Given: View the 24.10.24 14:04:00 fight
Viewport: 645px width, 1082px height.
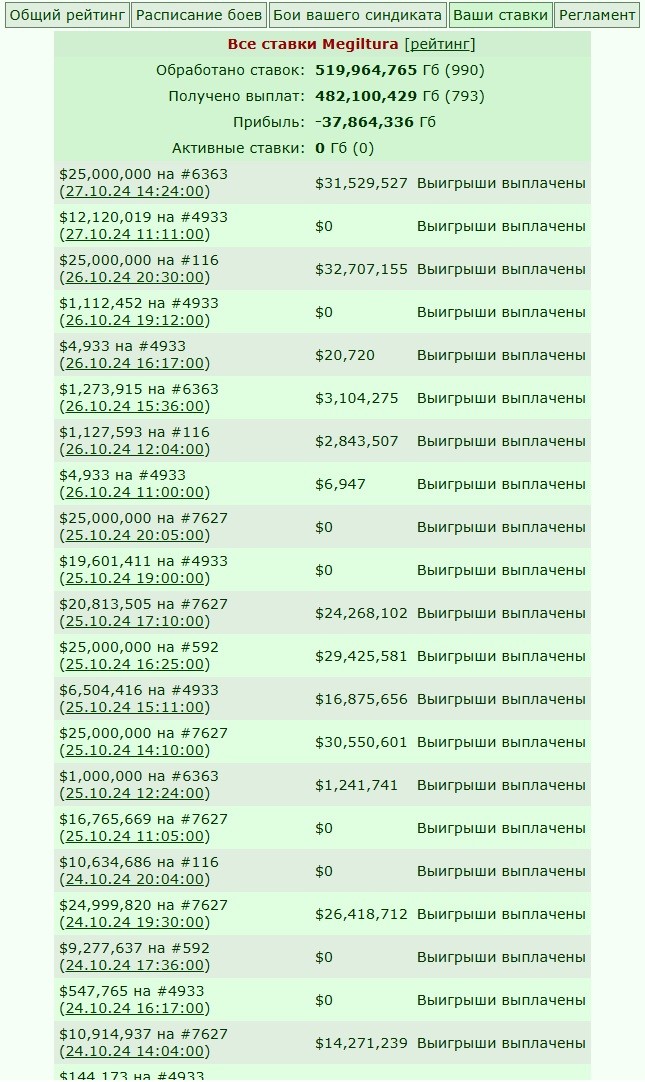Looking at the screenshot, I should pyautogui.click(x=135, y=1052).
